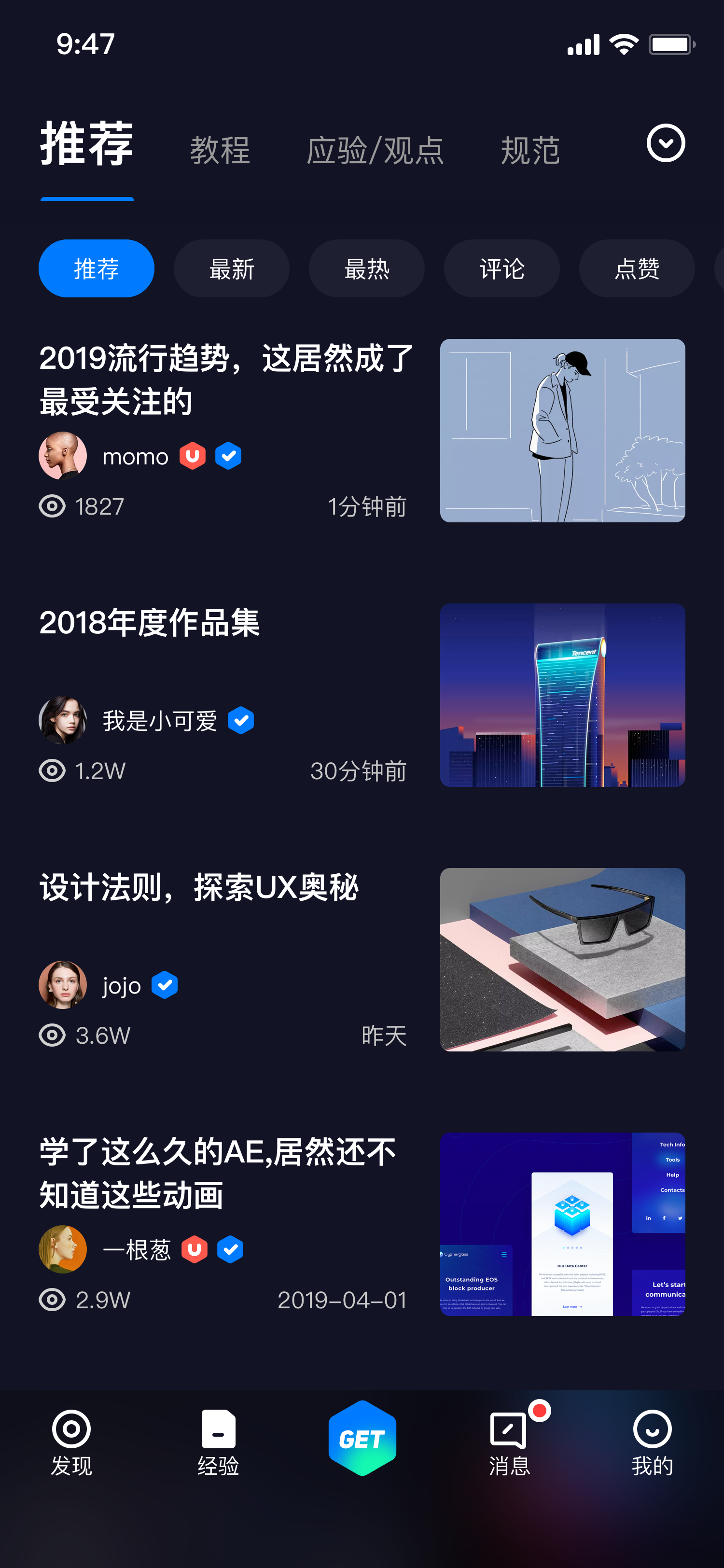This screenshot has height=1568, width=724.
Task: Open the 规范 top tab
Action: [530, 150]
